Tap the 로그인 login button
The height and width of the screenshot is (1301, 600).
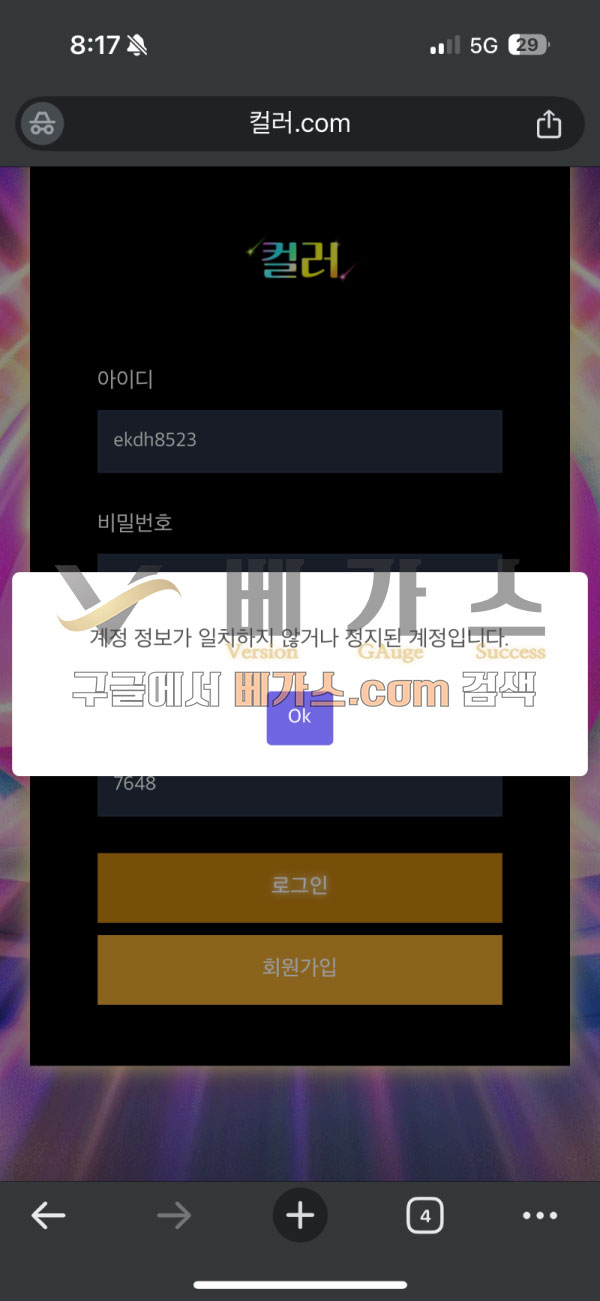coord(299,887)
